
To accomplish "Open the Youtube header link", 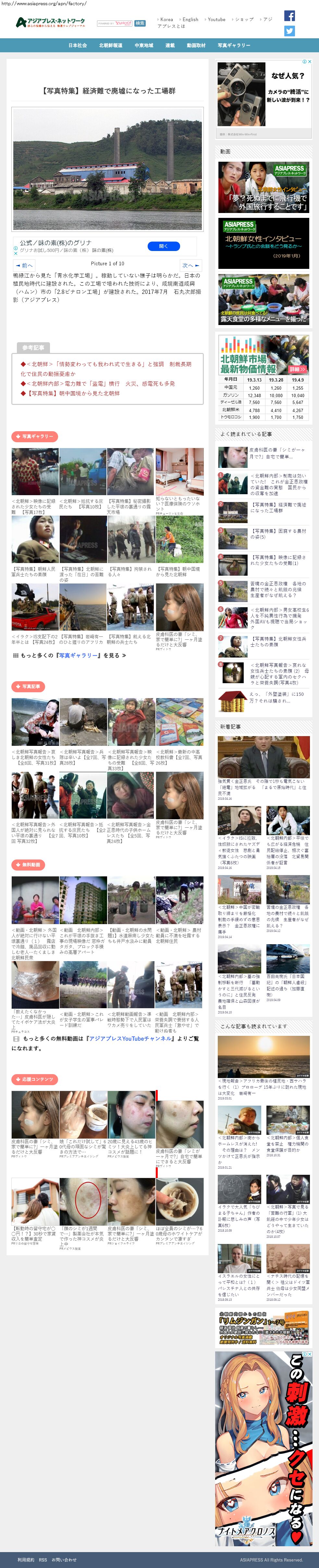I will click(216, 19).
